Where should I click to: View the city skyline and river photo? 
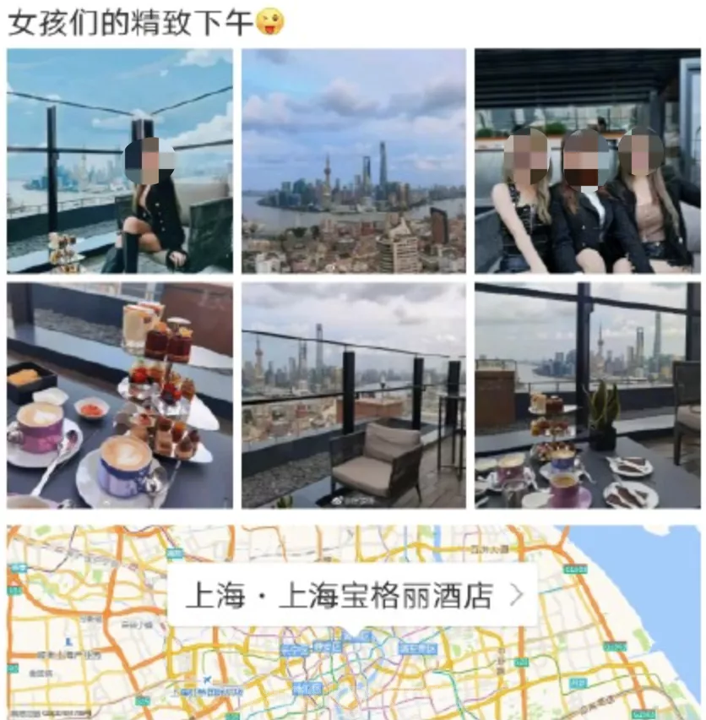354,161
